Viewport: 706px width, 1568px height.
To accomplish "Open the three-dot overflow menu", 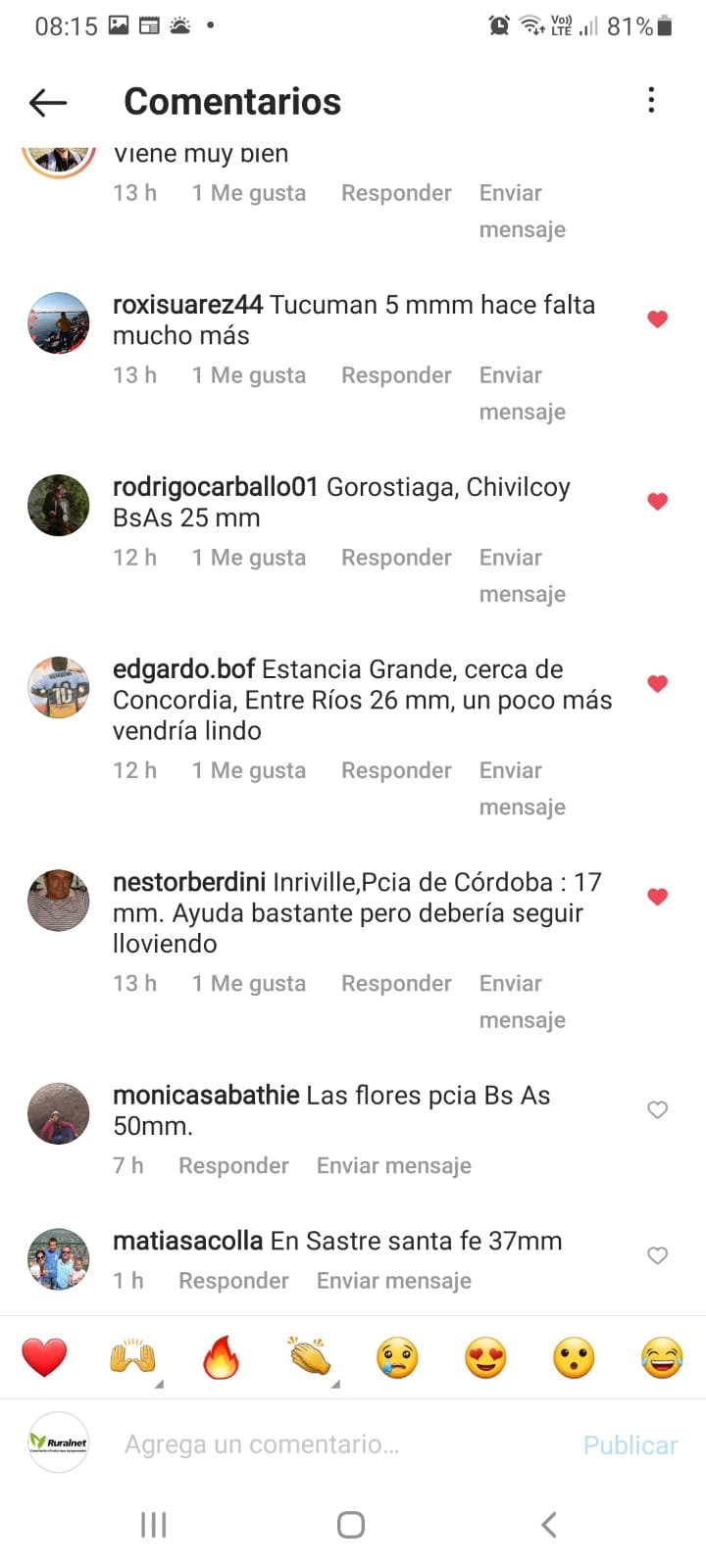I will pos(651,100).
